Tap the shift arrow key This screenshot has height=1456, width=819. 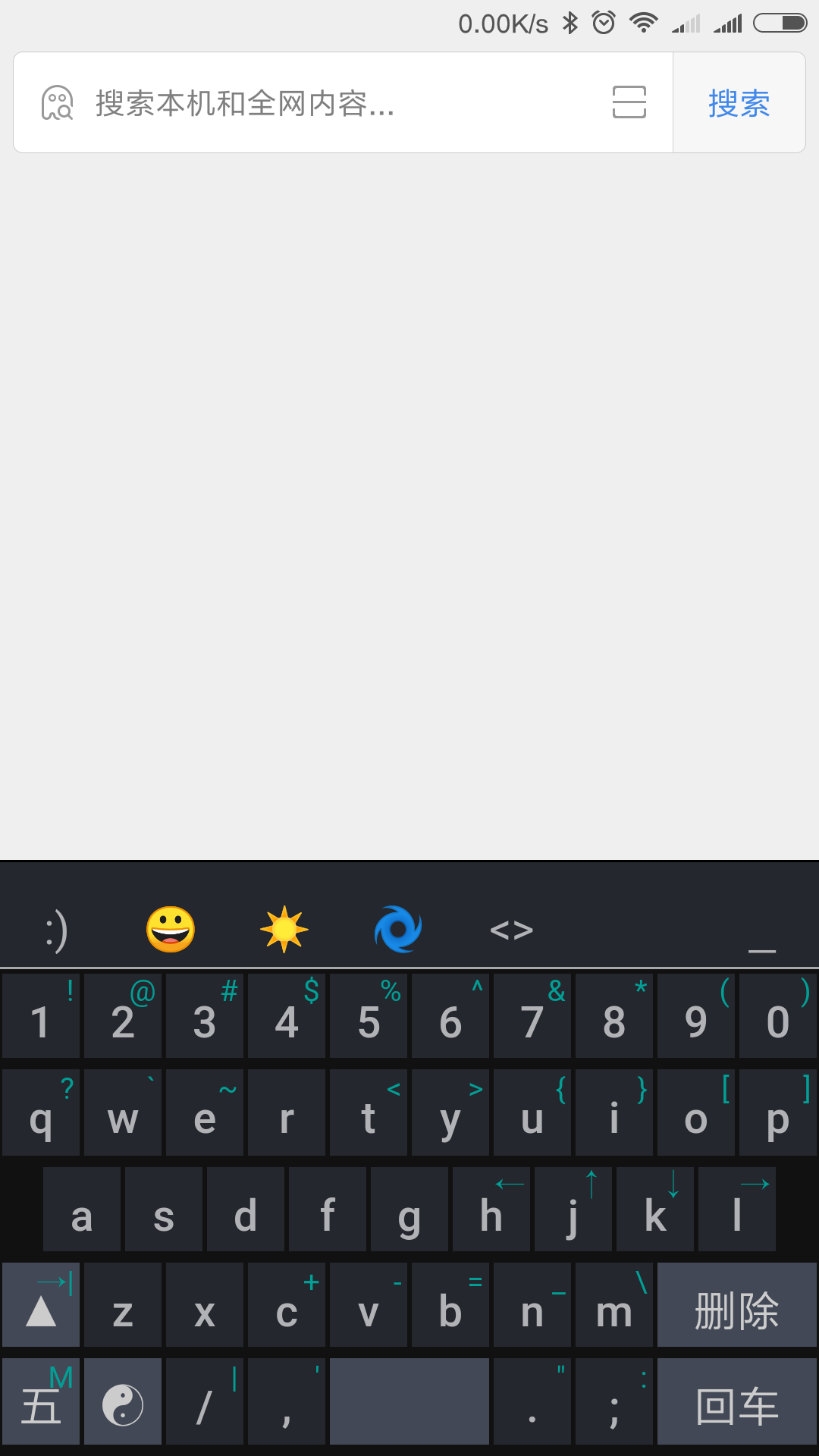pyautogui.click(x=41, y=1305)
